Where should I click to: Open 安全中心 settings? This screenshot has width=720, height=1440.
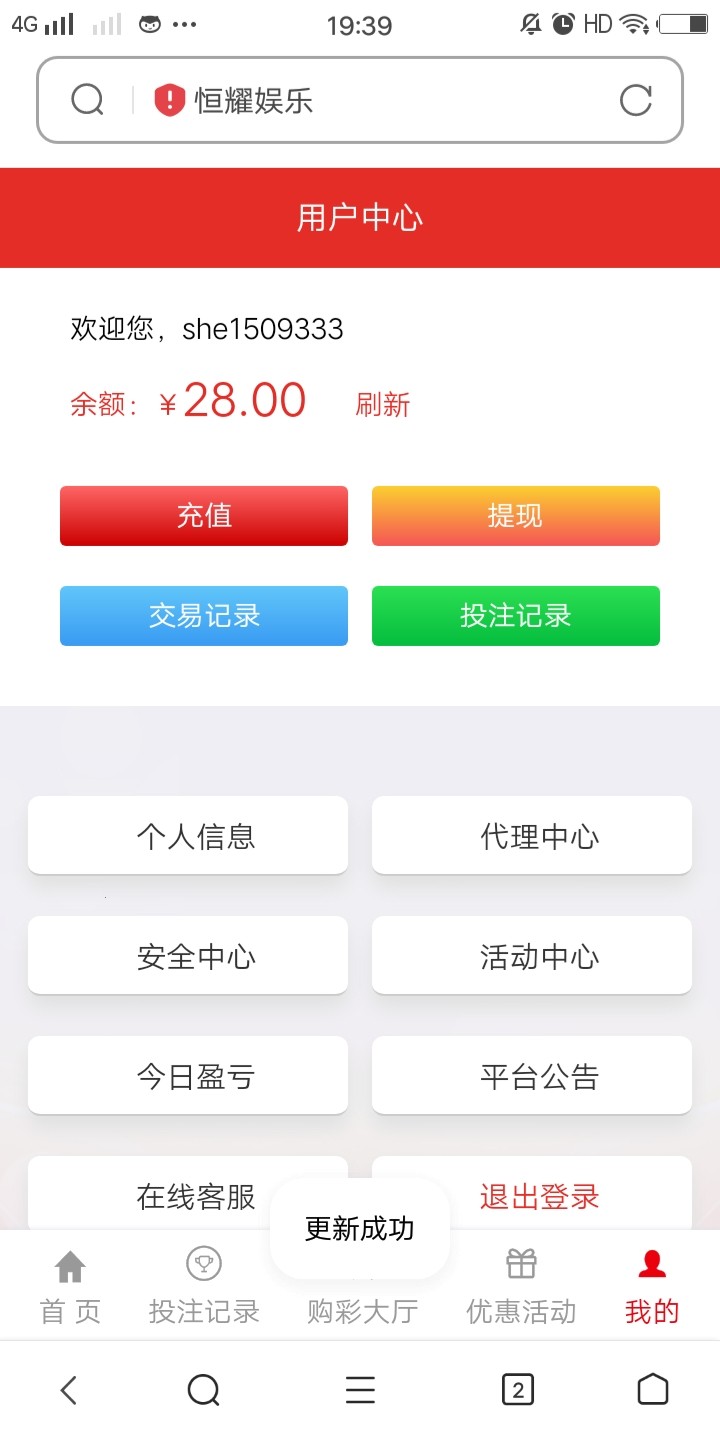tap(188, 955)
